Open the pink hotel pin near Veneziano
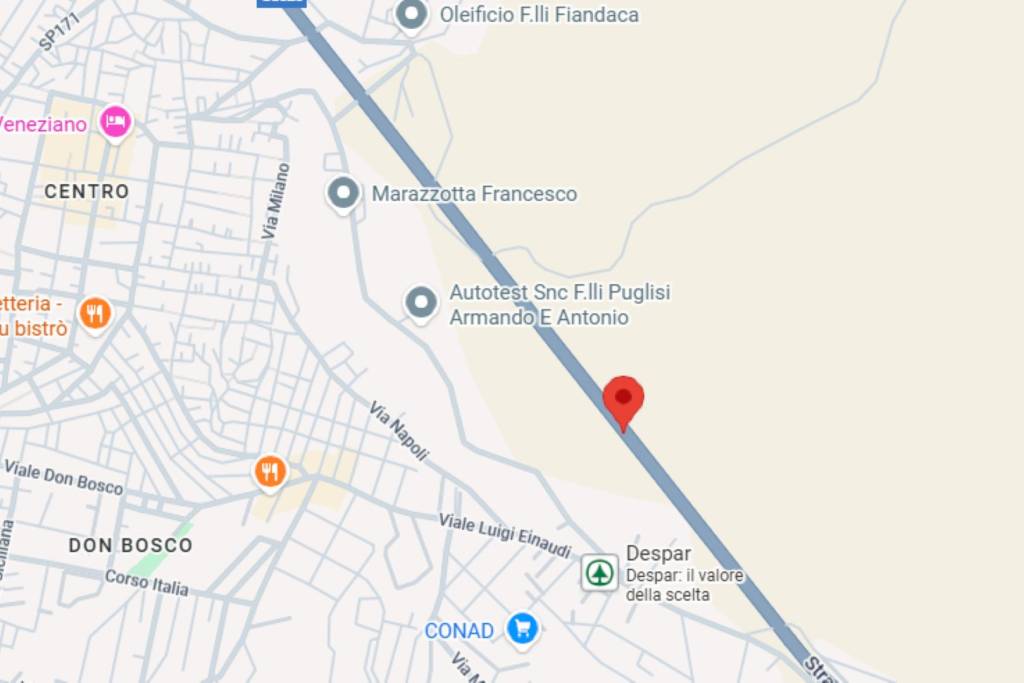The width and height of the screenshot is (1024, 683). (x=115, y=123)
